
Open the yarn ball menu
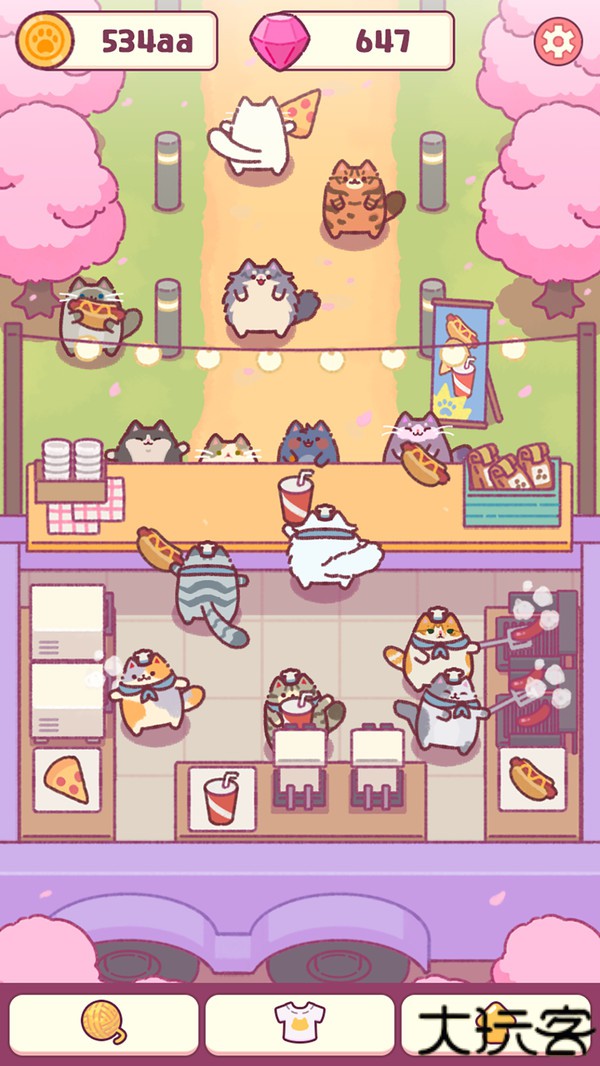pos(104,1024)
